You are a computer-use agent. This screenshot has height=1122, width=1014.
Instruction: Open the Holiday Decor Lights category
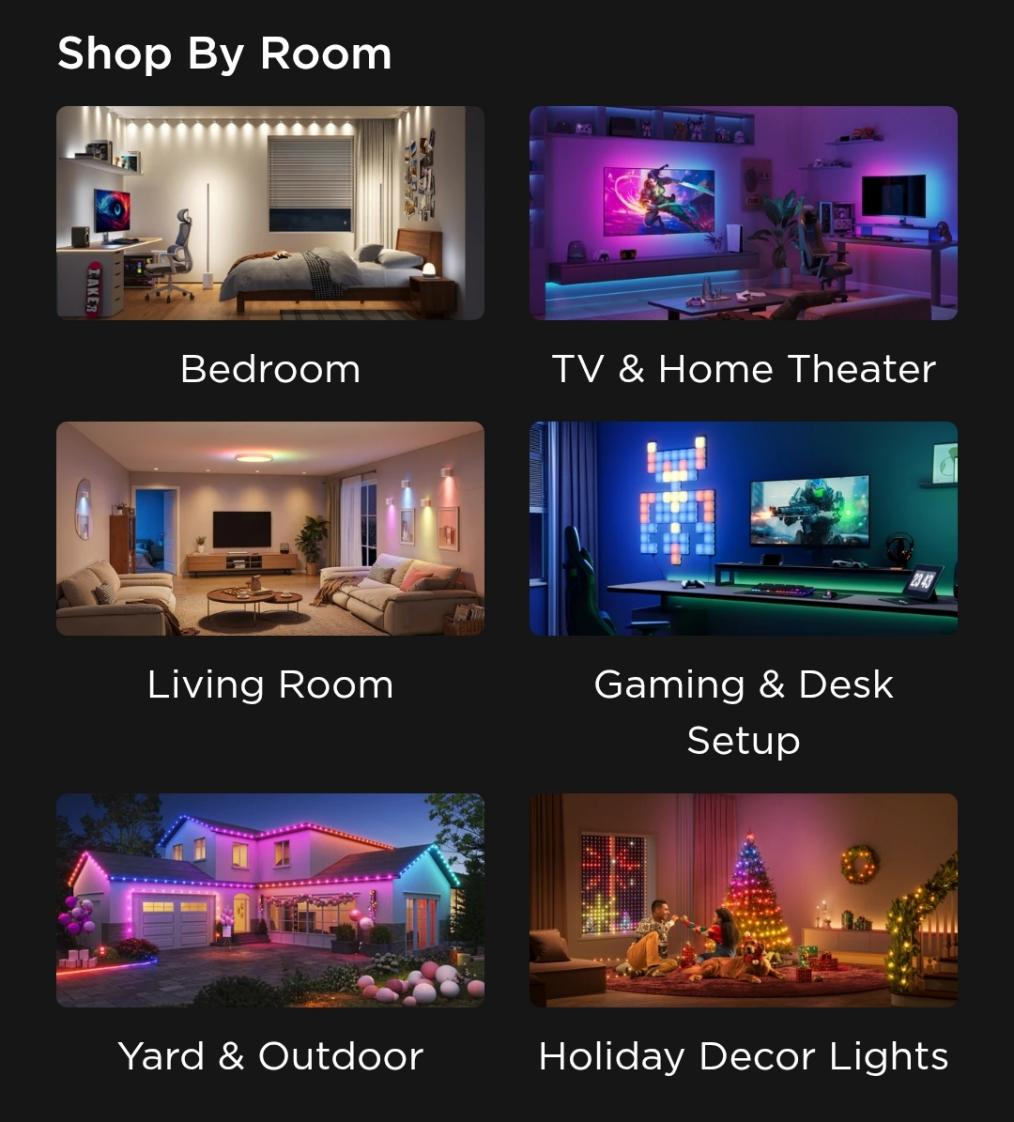[x=743, y=900]
